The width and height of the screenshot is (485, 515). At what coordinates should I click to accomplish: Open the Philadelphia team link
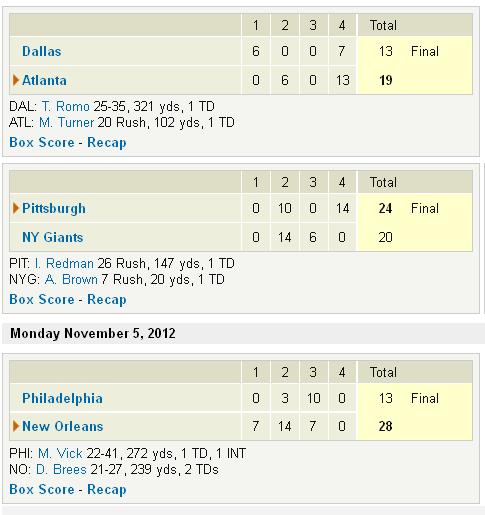coord(62,398)
